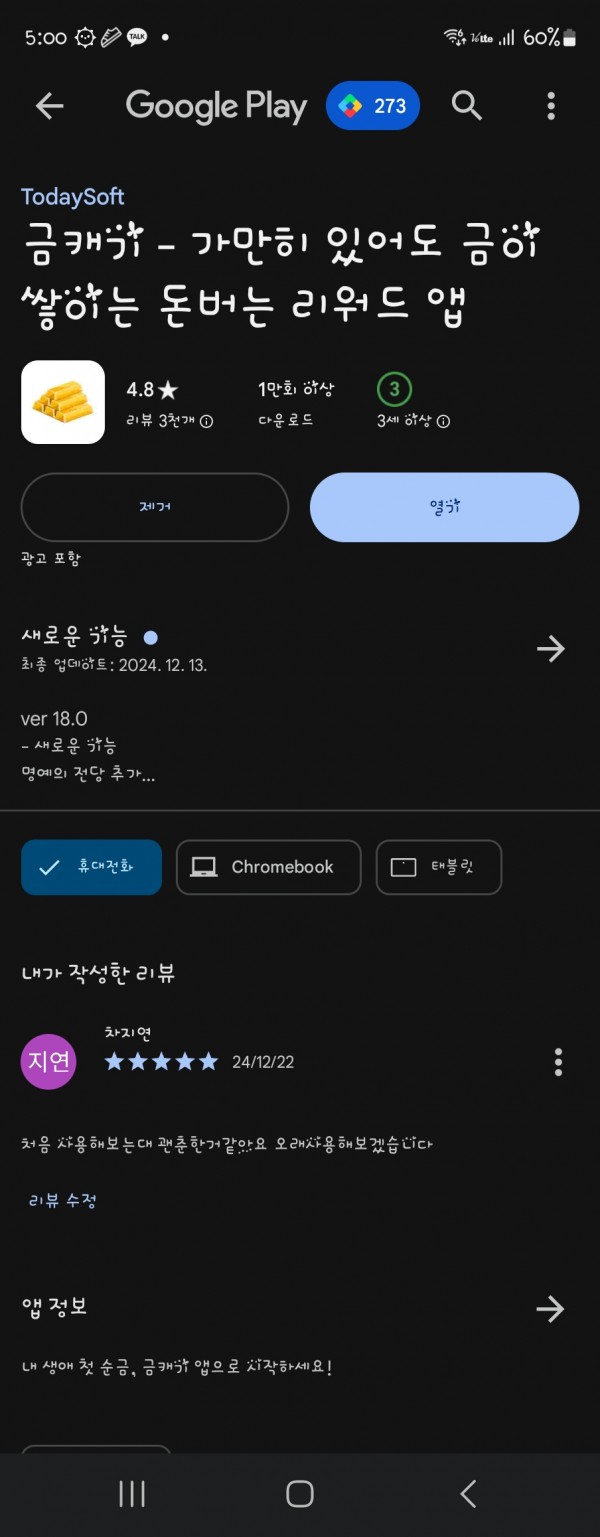Open the system recent apps button
The image size is (600, 1537).
[132, 1494]
